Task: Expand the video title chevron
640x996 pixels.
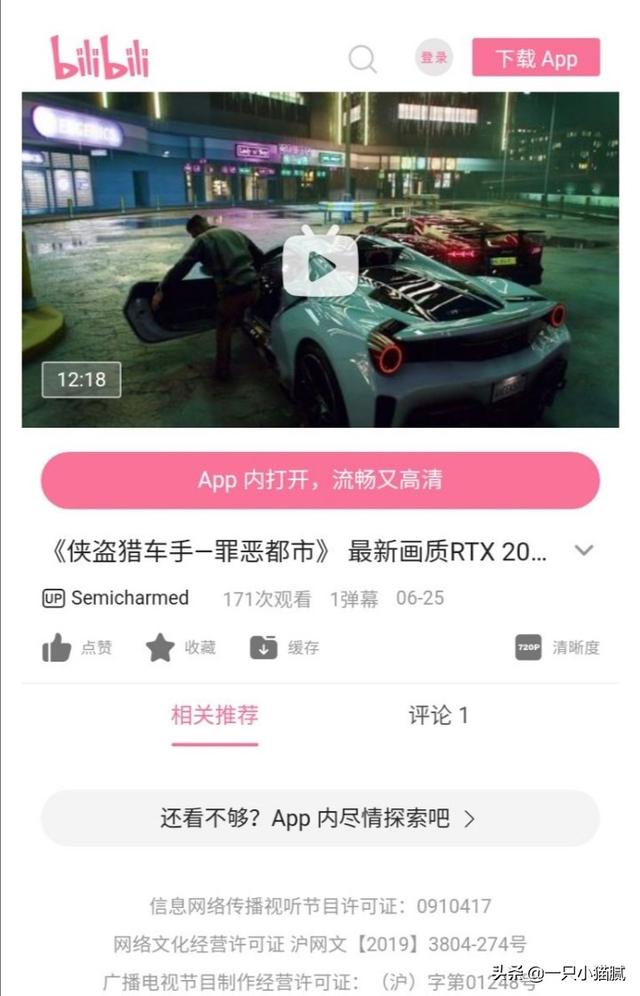Action: 585,550
